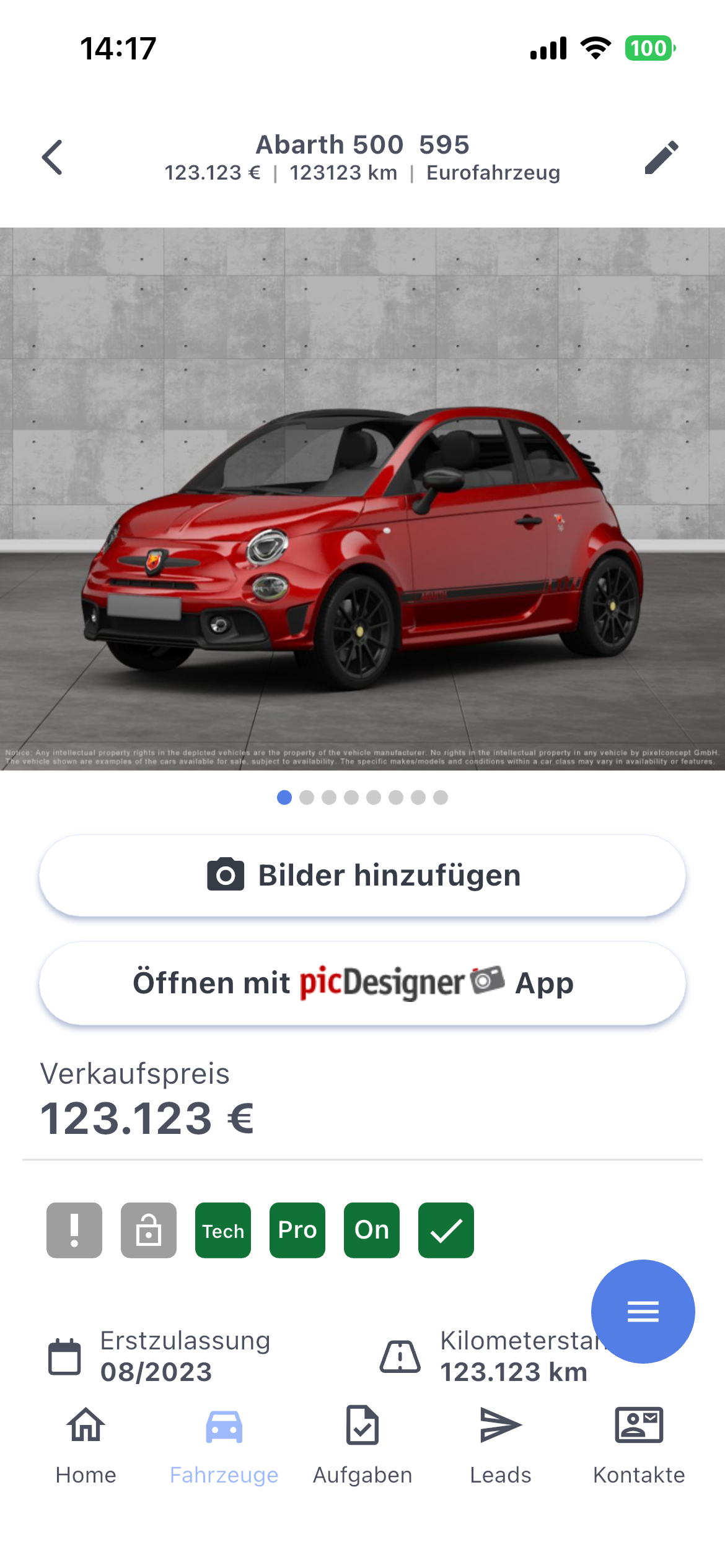The image size is (725, 1568).
Task: Select the green Pro badge
Action: pyautogui.click(x=297, y=1230)
